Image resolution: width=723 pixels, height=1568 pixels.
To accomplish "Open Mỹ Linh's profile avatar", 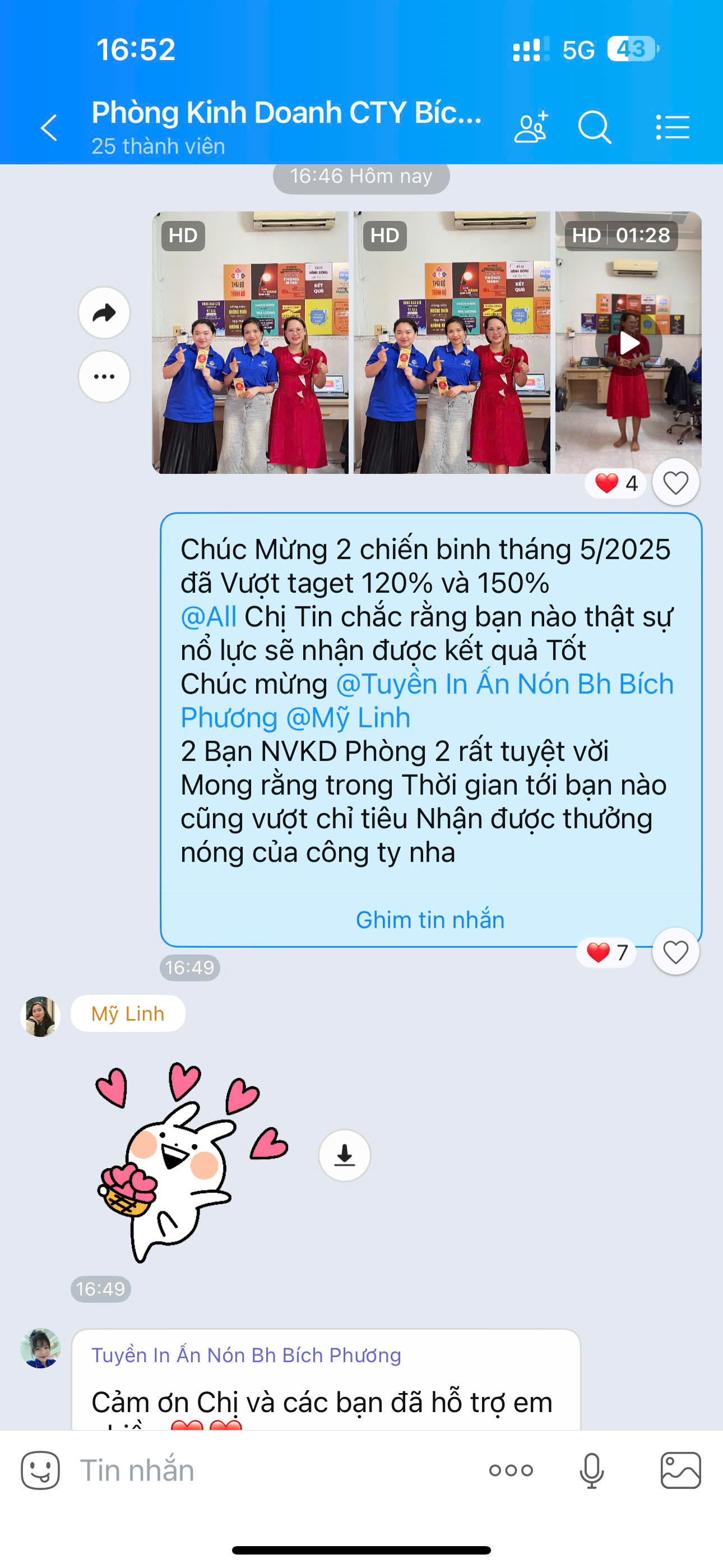I will [40, 1017].
